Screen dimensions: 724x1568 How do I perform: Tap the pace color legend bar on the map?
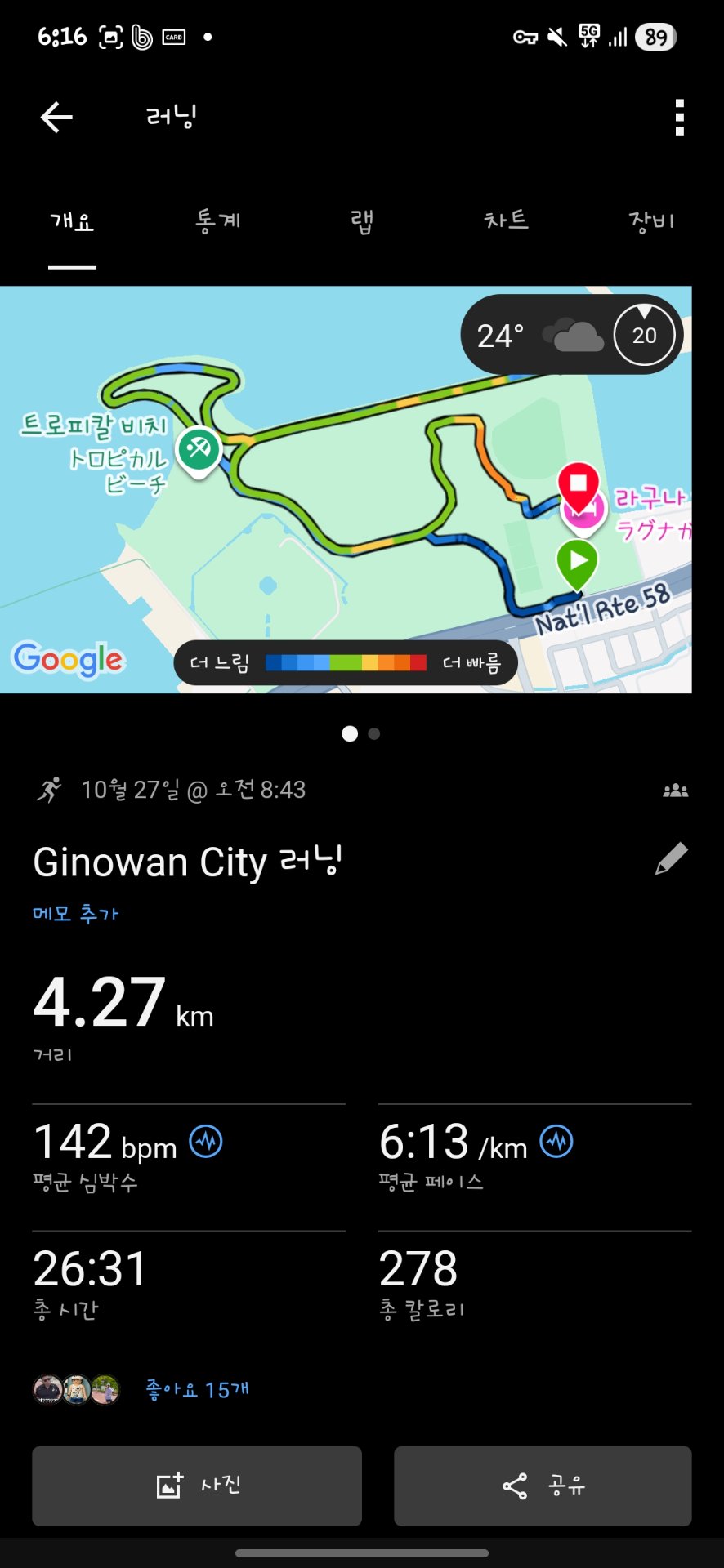pos(346,662)
